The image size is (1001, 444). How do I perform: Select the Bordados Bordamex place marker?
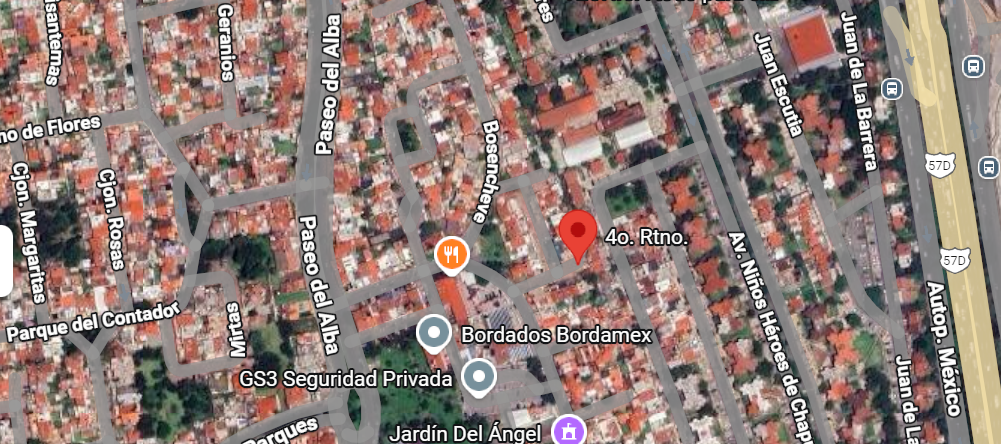[433, 333]
